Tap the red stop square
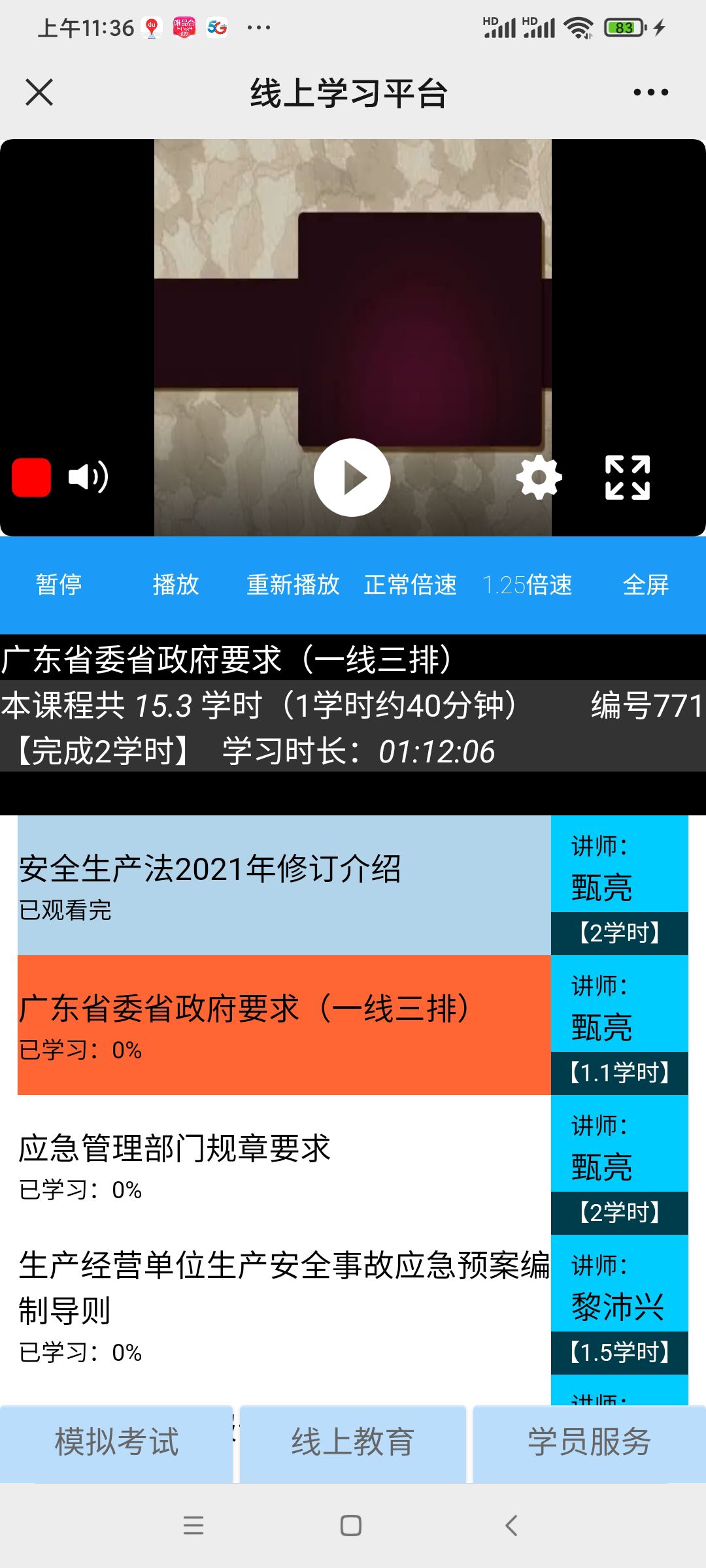706x1568 pixels. (31, 478)
